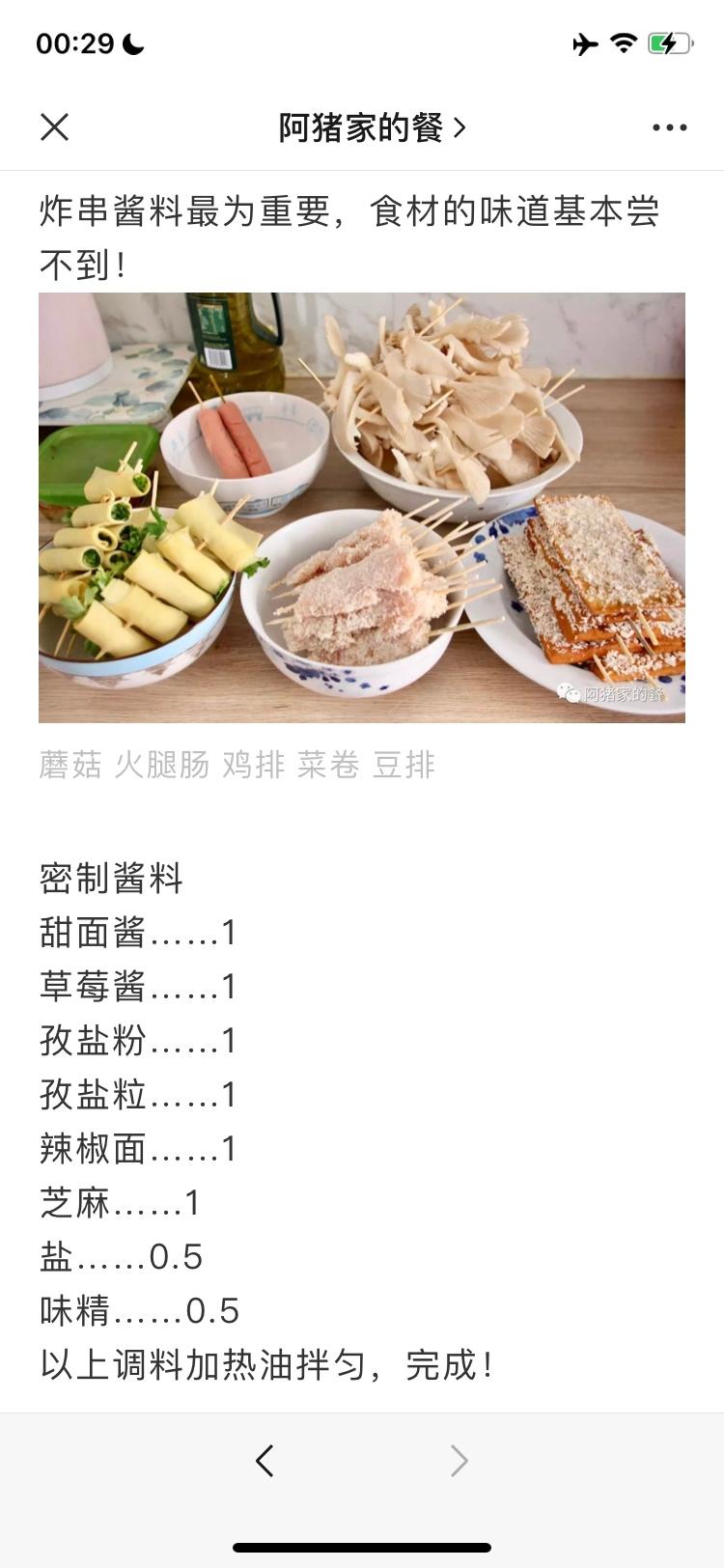724x1568 pixels.
Task: Tap the caption 蘑菇 火腿肠 鸡排 菜卷 豆排
Action: tap(237, 766)
